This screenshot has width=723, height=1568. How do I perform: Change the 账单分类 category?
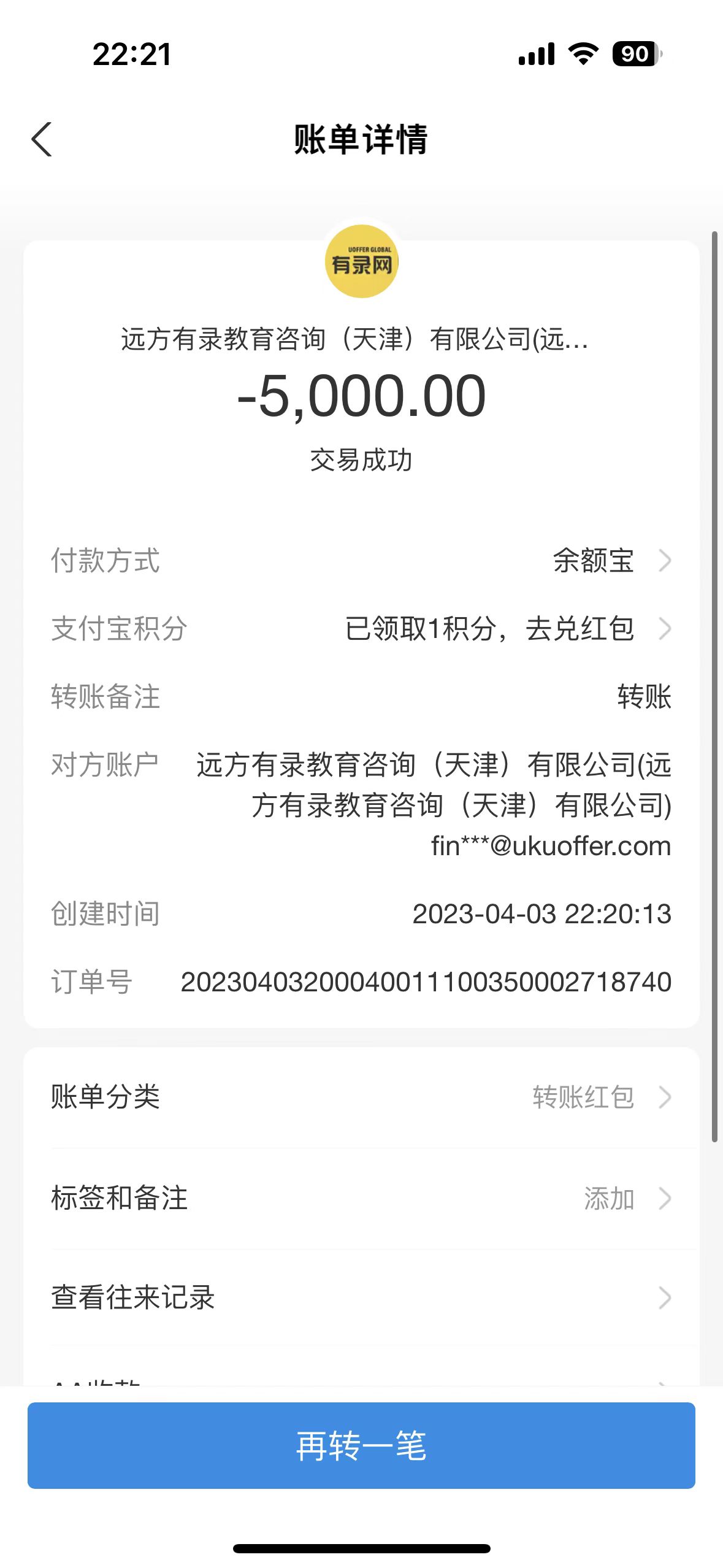coord(601,1097)
